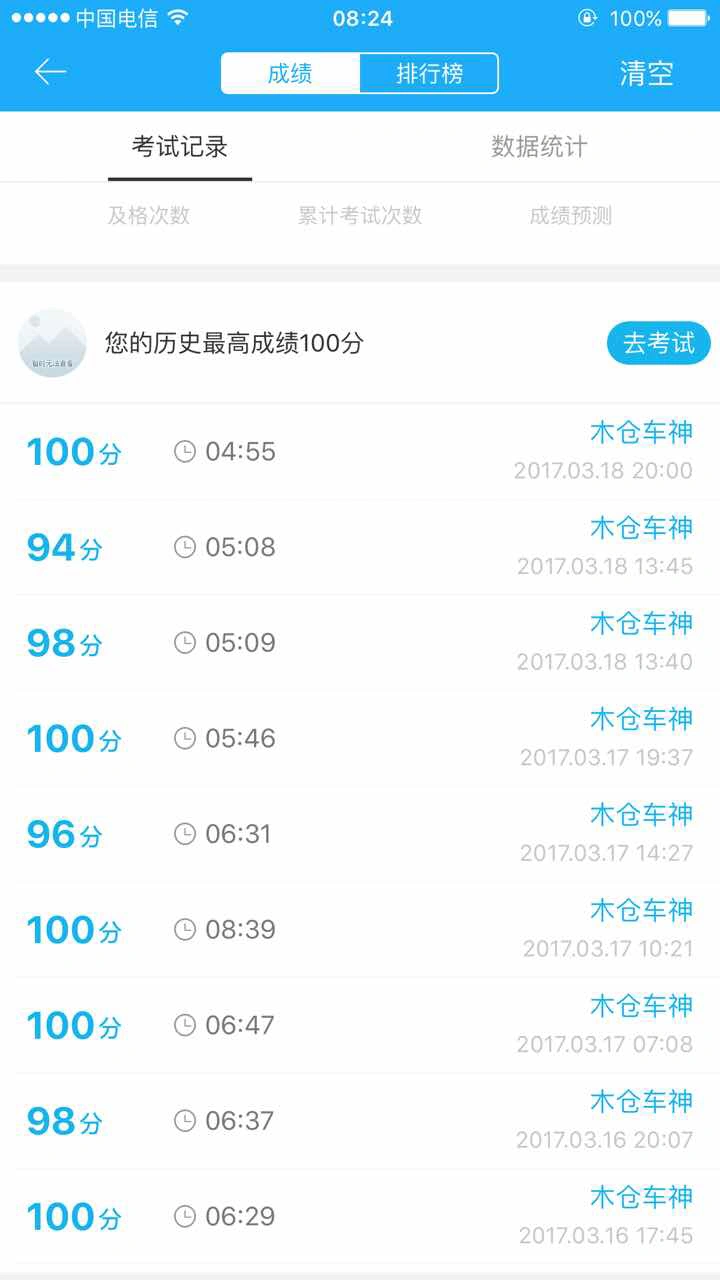
Task: Open the exam record from 2017.03.18 20:00
Action: pyautogui.click(x=360, y=452)
